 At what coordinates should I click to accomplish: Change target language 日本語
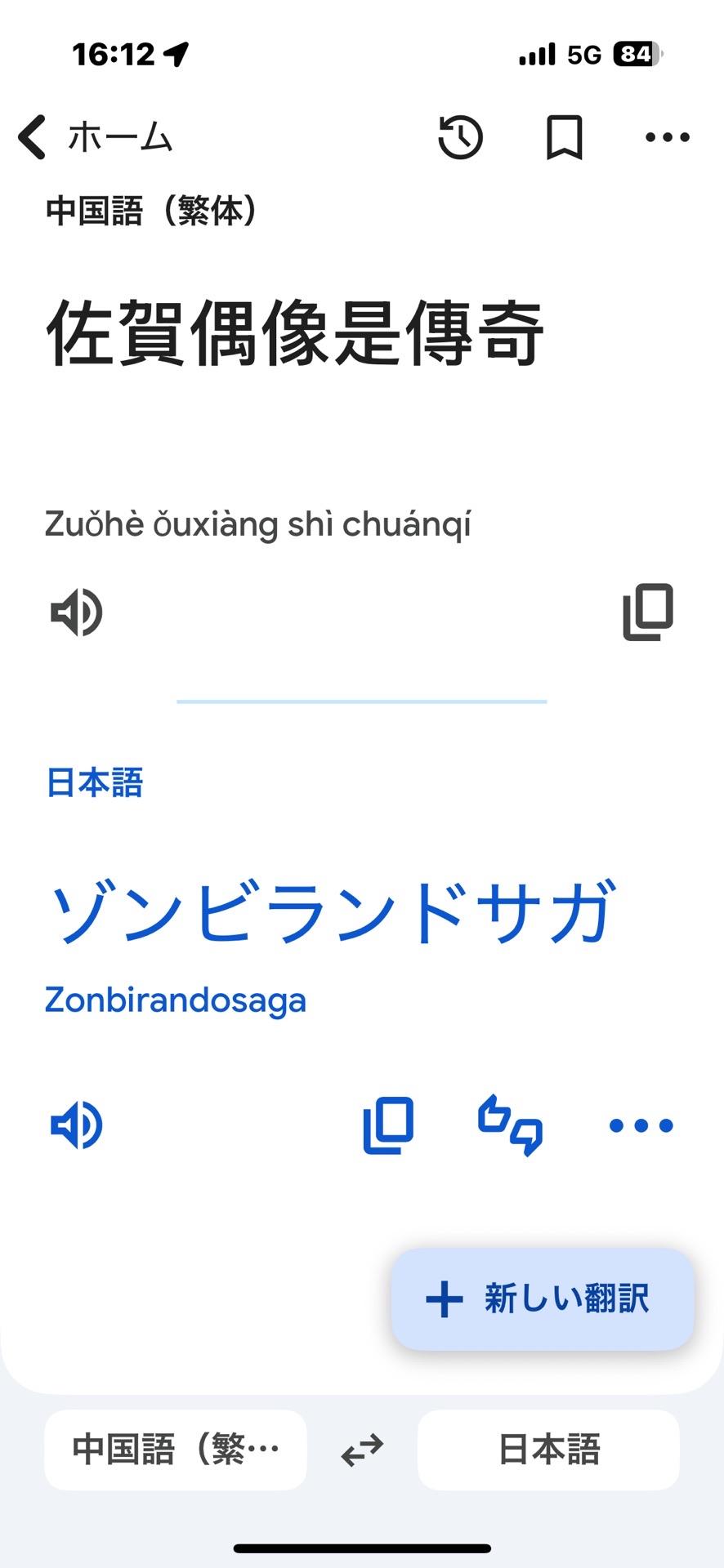[548, 1450]
